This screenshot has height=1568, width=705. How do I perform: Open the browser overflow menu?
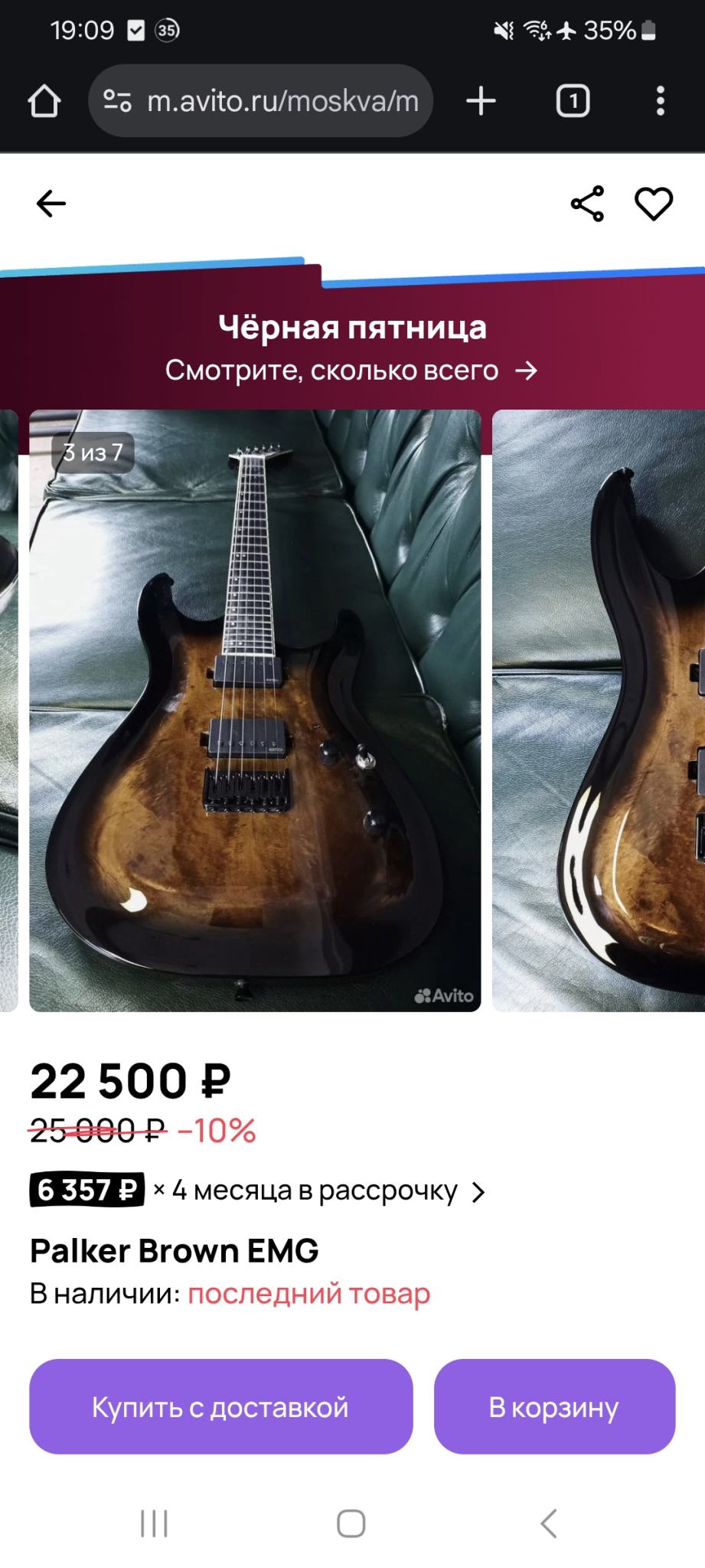tap(660, 101)
